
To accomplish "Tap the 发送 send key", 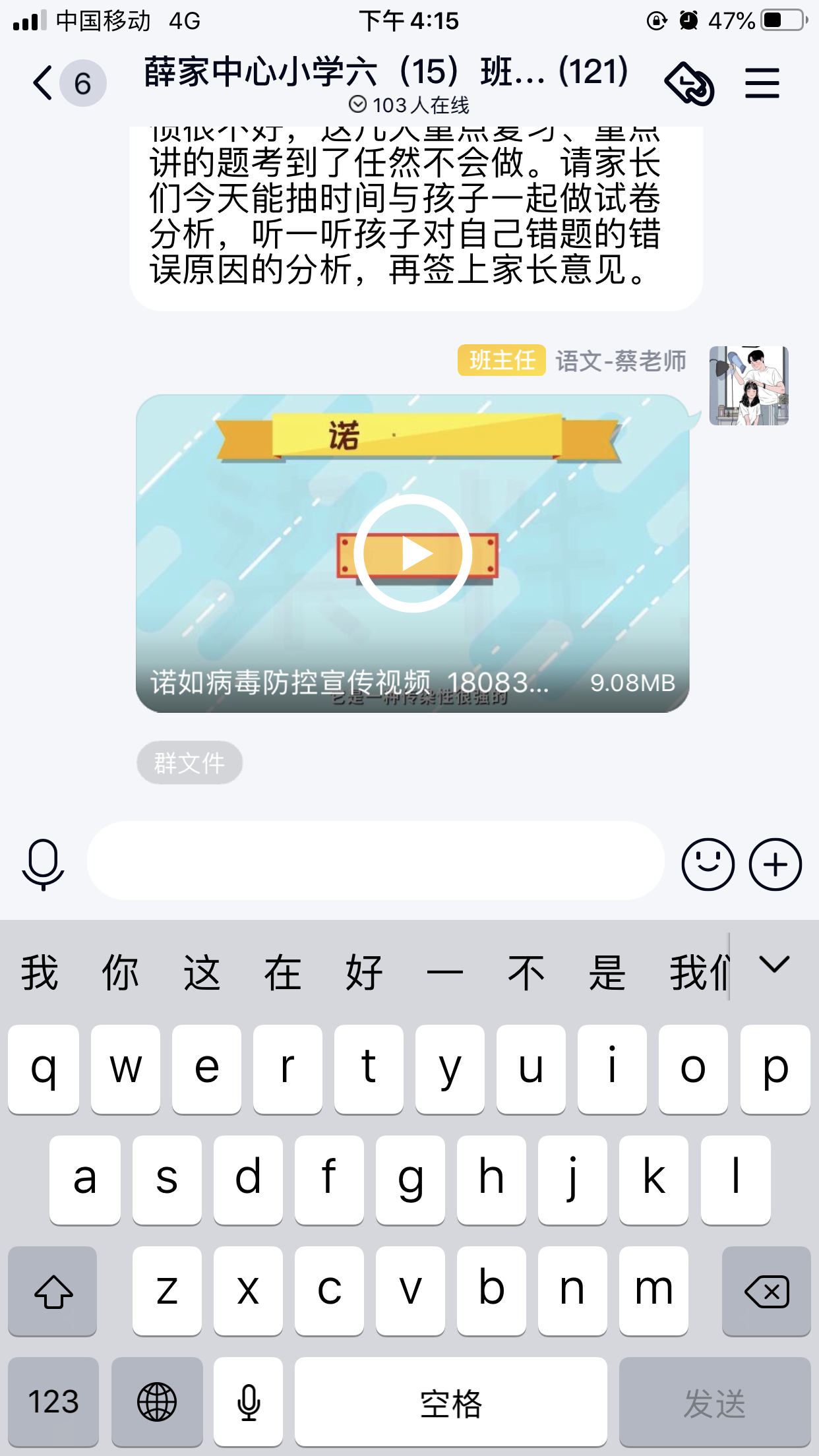I will click(x=715, y=1401).
